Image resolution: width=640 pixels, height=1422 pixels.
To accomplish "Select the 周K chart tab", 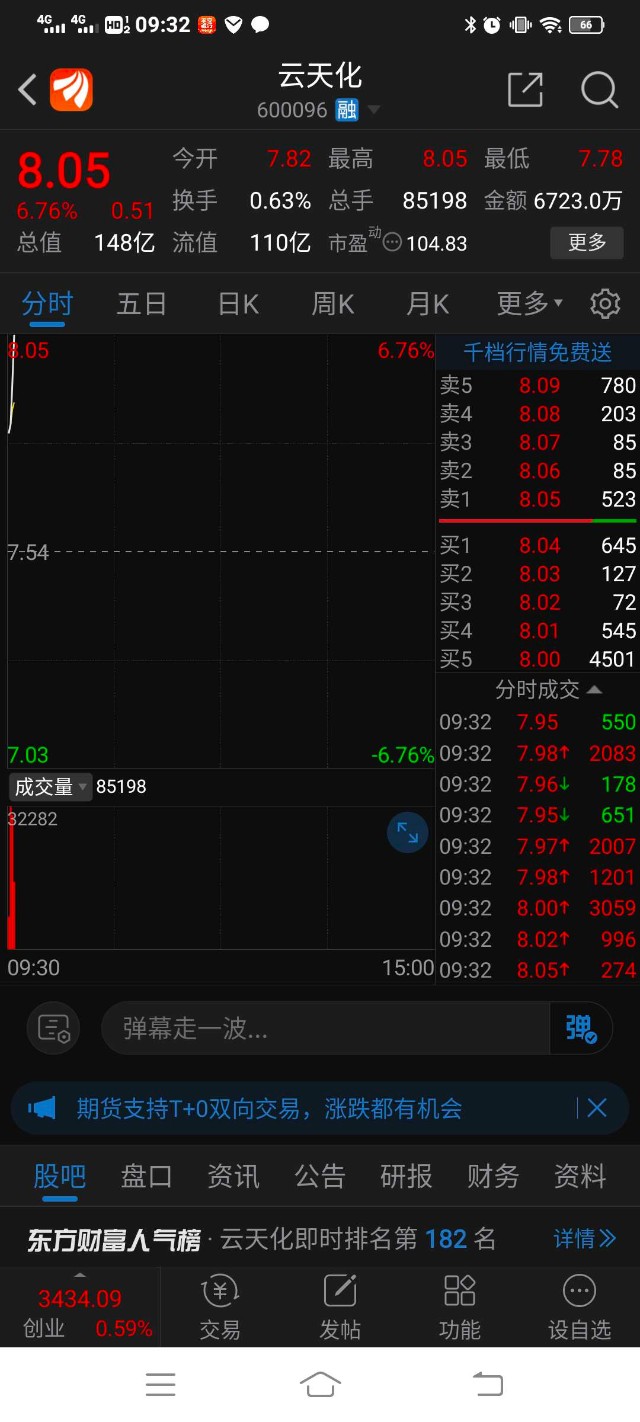I will coord(332,303).
